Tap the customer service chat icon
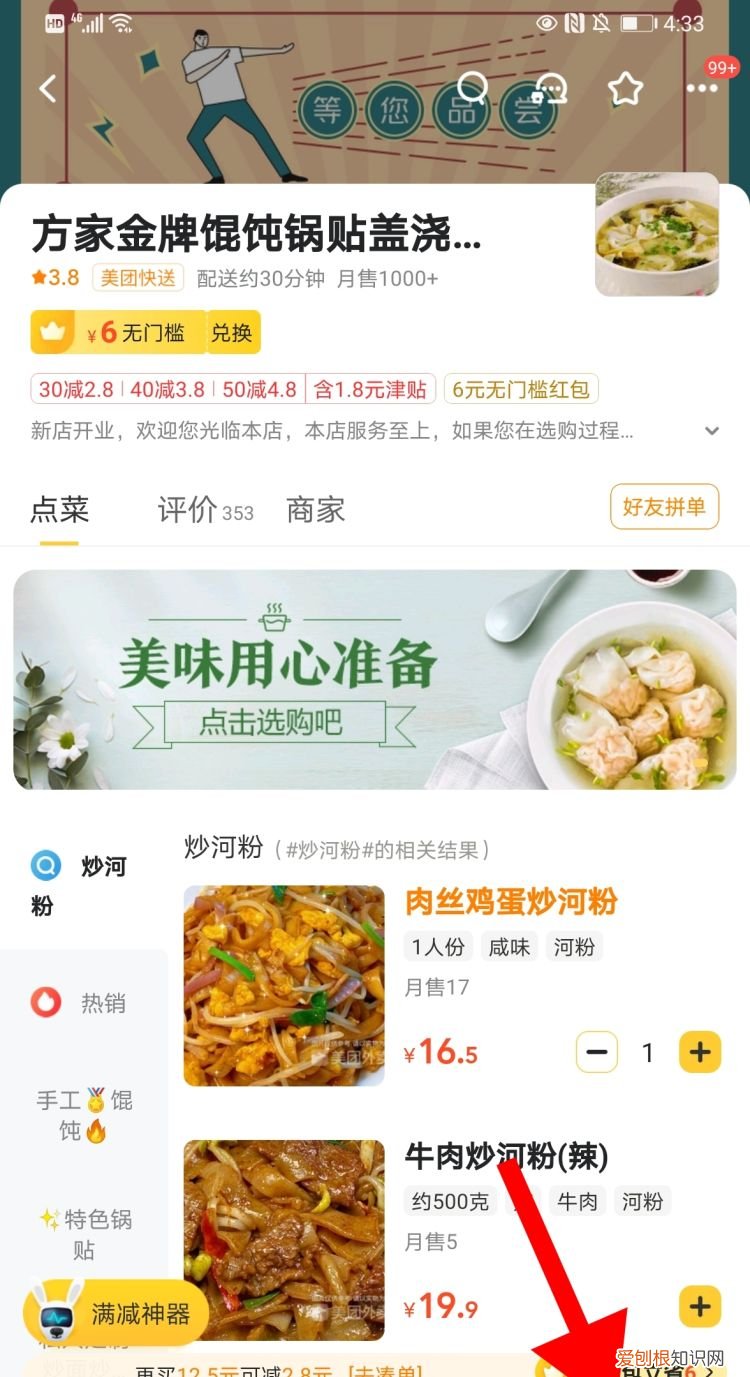 point(551,88)
